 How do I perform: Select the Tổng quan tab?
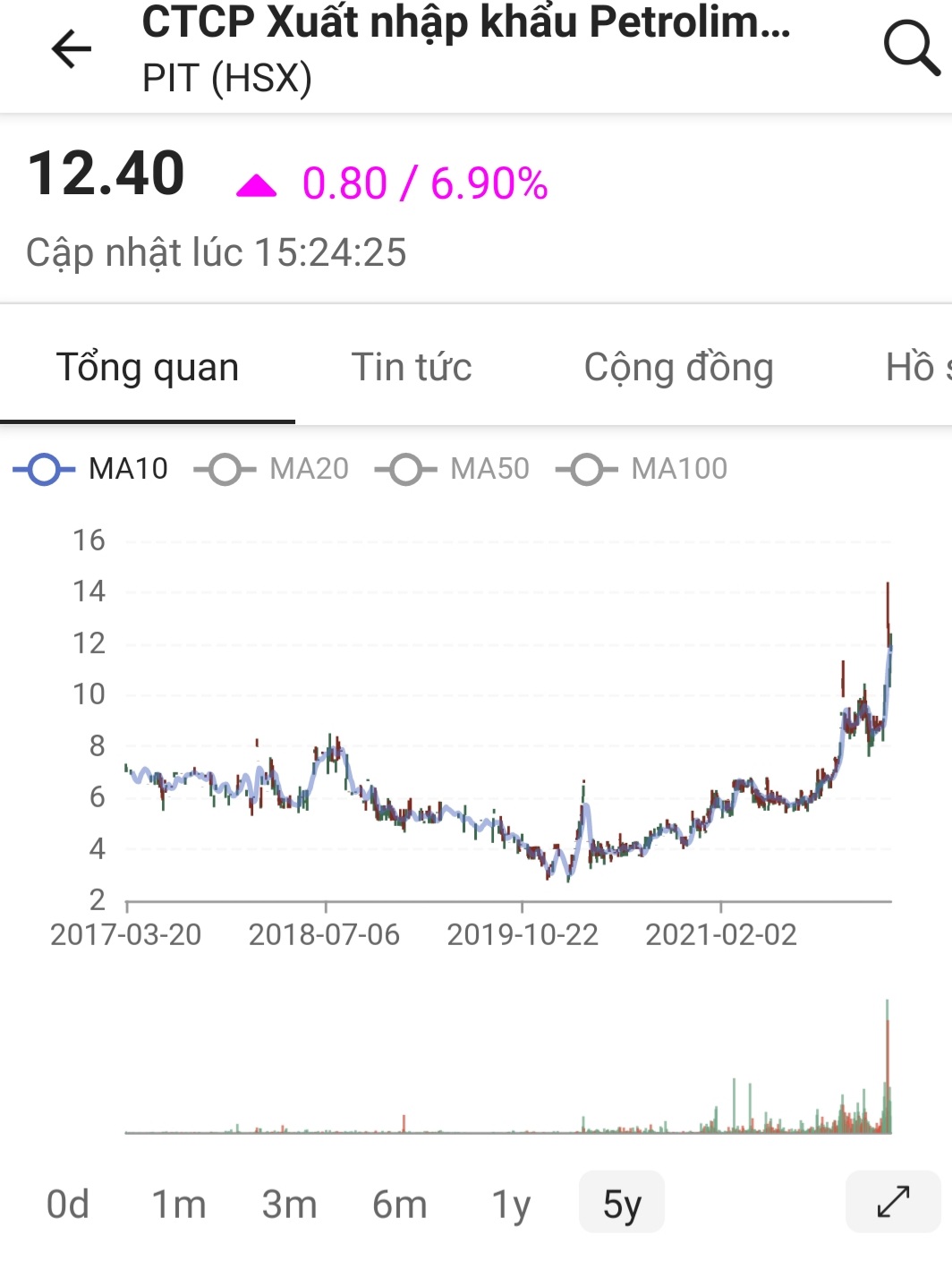pos(148,367)
